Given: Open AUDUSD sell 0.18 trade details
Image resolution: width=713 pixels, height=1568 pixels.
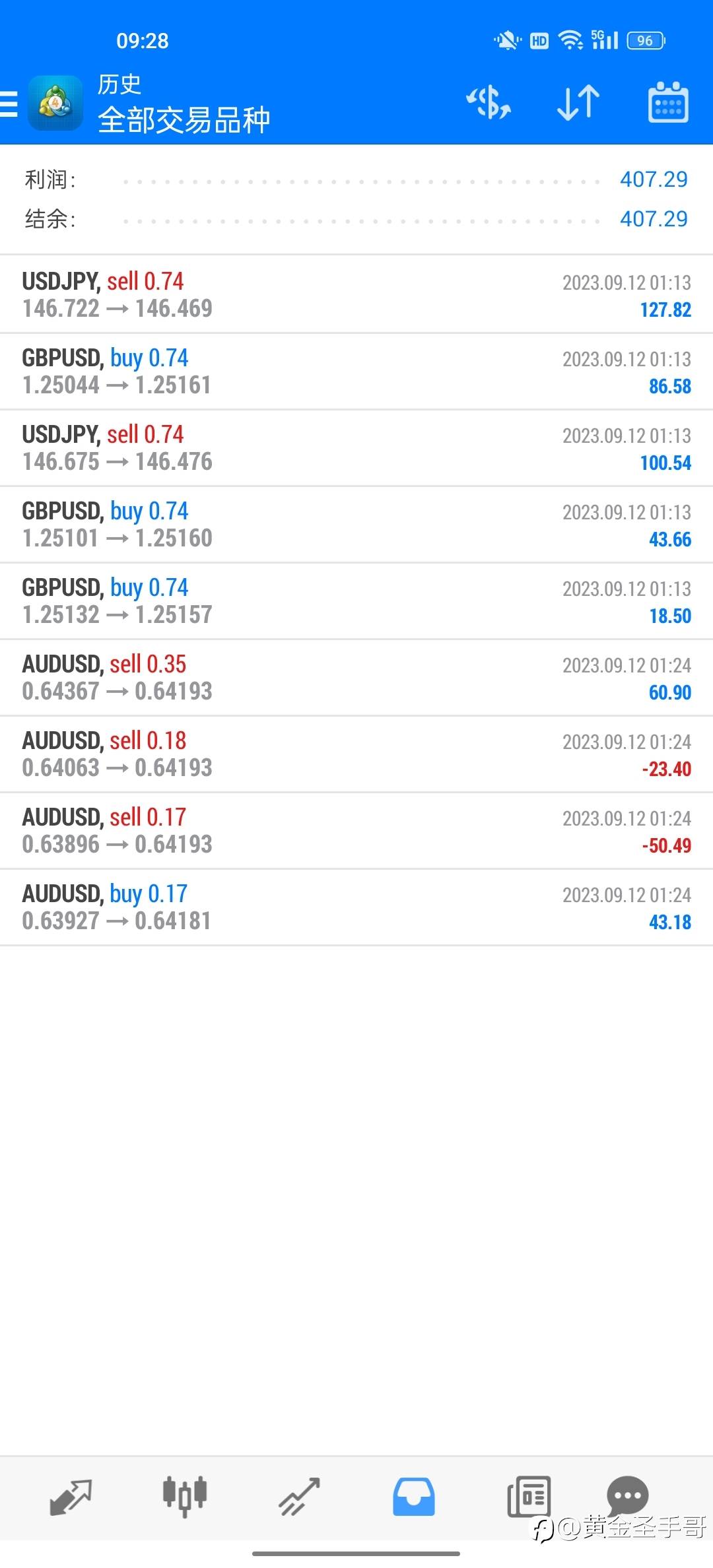Looking at the screenshot, I should coord(356,754).
